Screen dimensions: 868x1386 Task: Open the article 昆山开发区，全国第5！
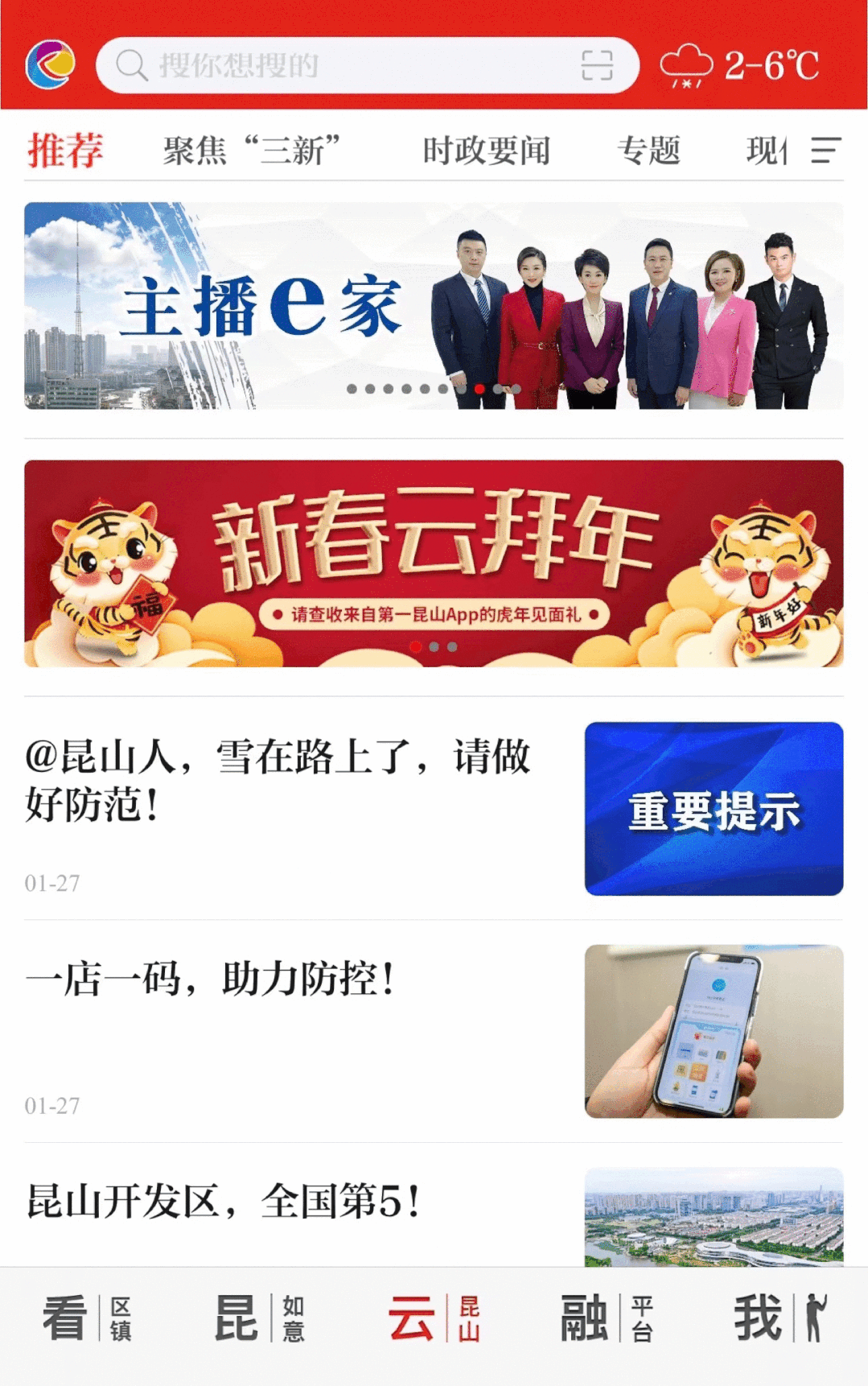224,1202
